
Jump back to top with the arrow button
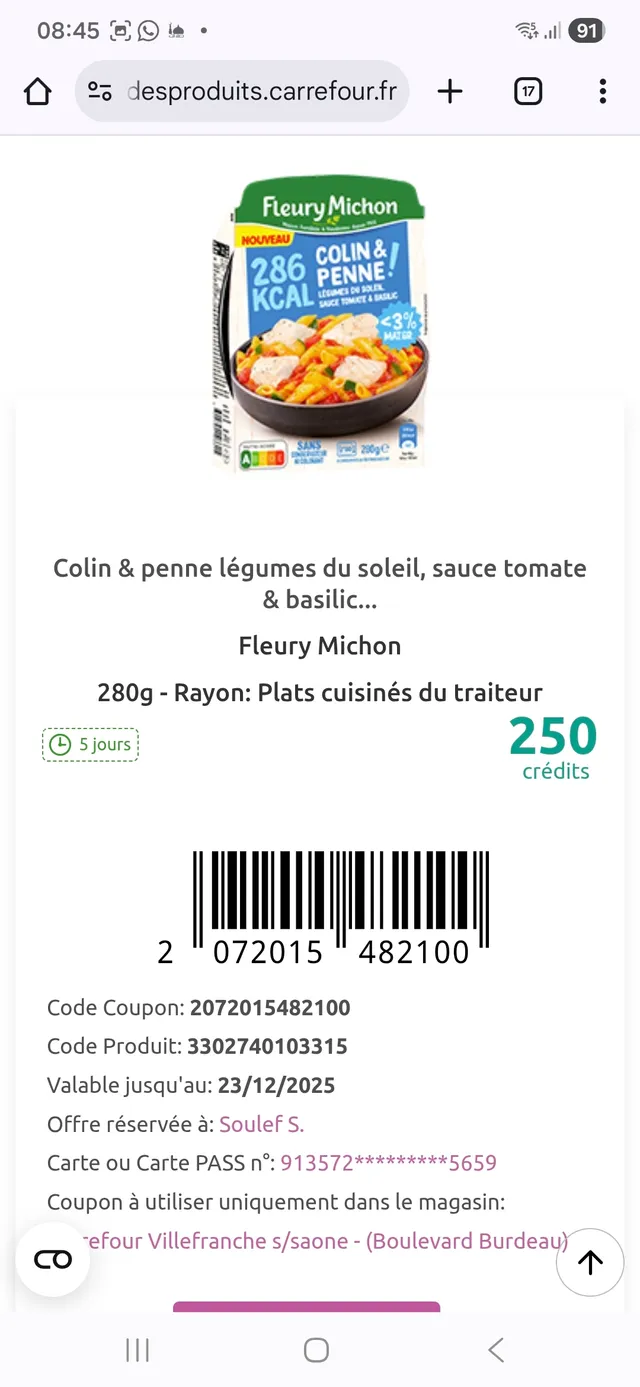click(x=590, y=1262)
